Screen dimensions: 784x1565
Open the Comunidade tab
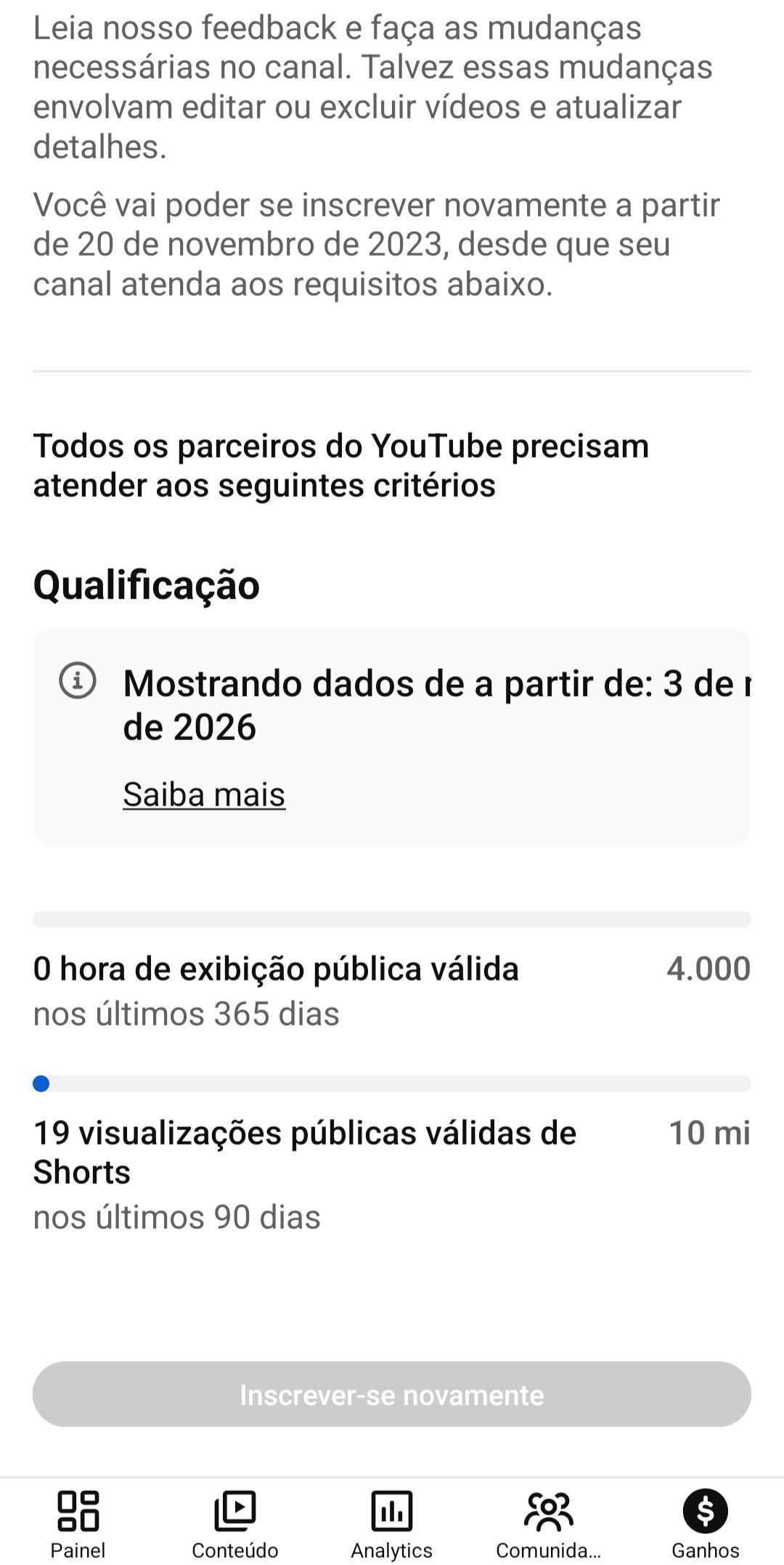pos(549,1524)
